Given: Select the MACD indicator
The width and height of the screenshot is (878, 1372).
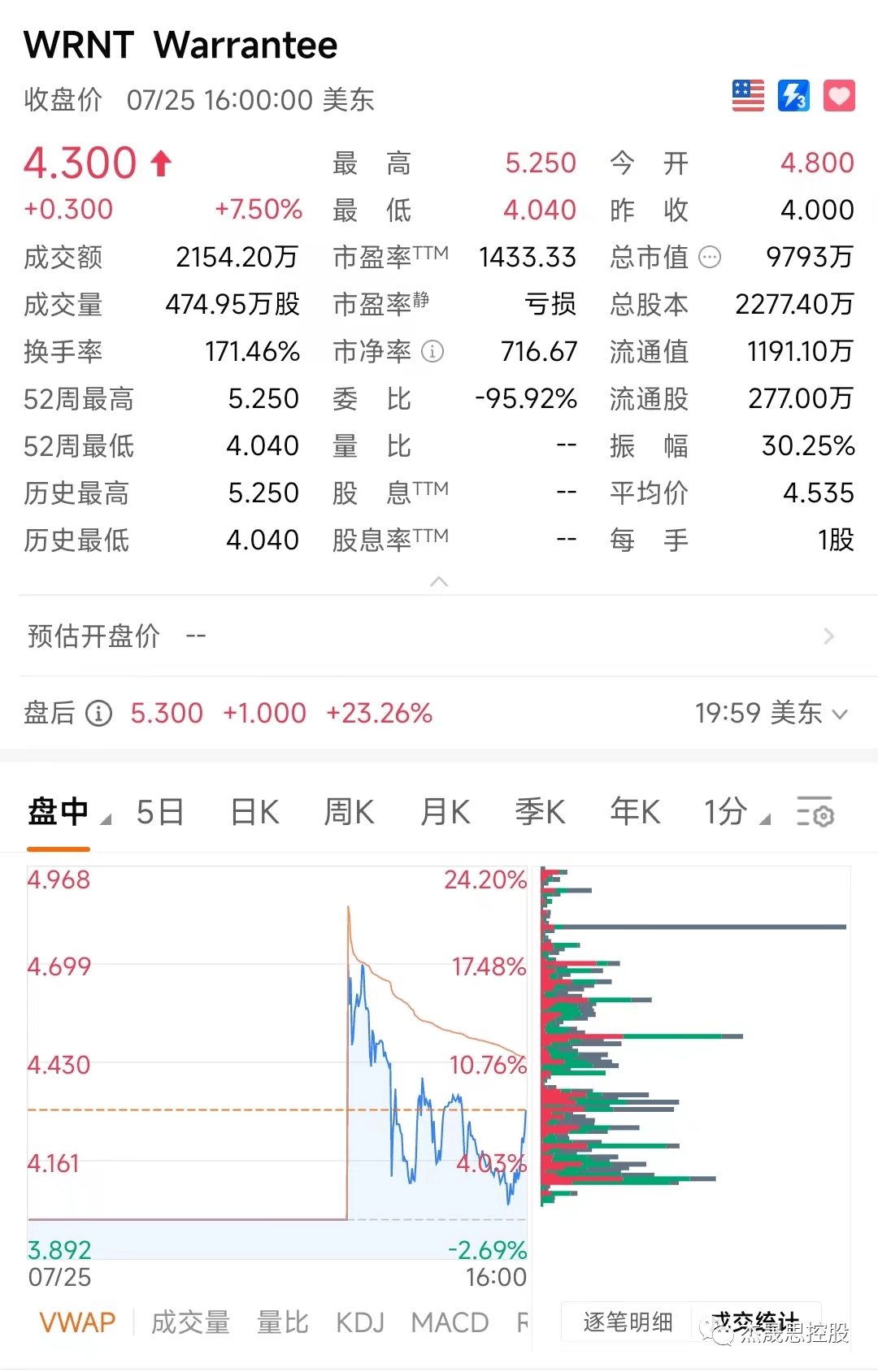Looking at the screenshot, I should click(x=450, y=1322).
